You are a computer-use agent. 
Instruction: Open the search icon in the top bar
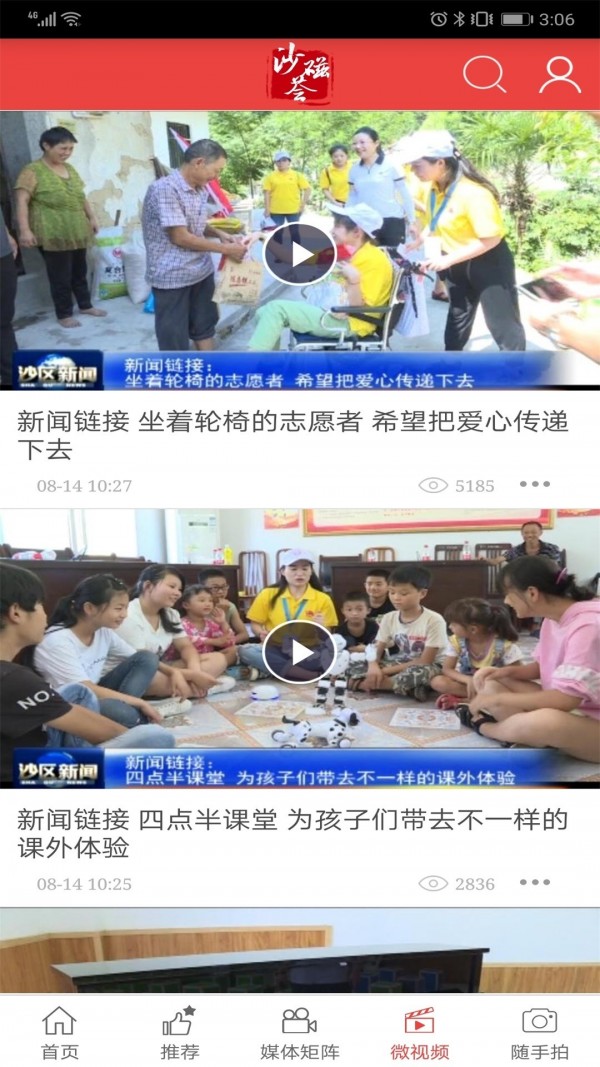(484, 75)
